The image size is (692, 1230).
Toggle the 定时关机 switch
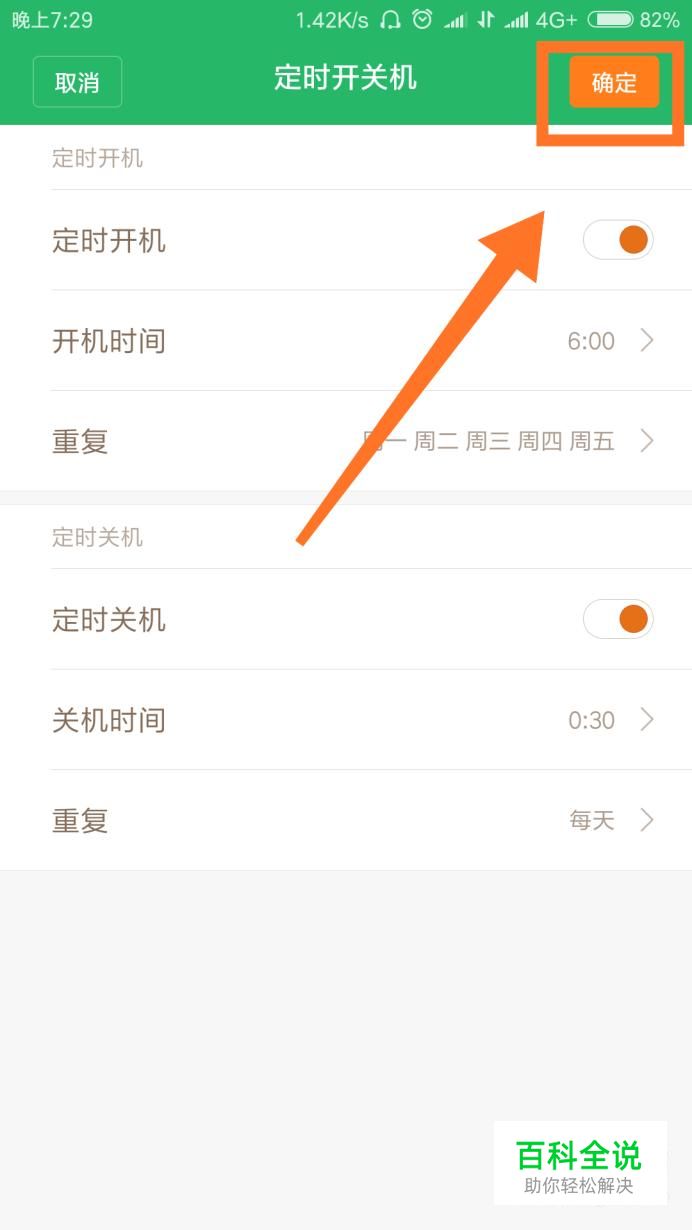point(618,619)
